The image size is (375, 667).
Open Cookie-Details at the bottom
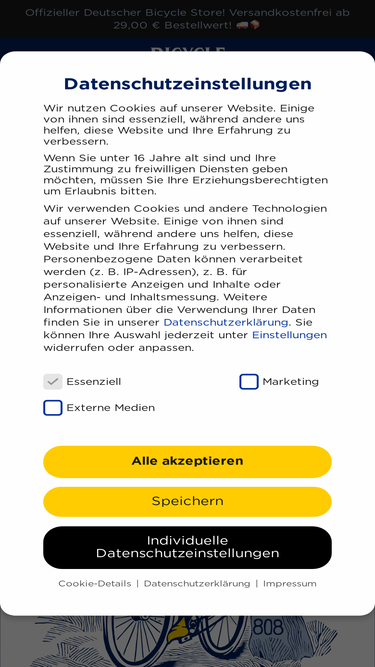(94, 584)
